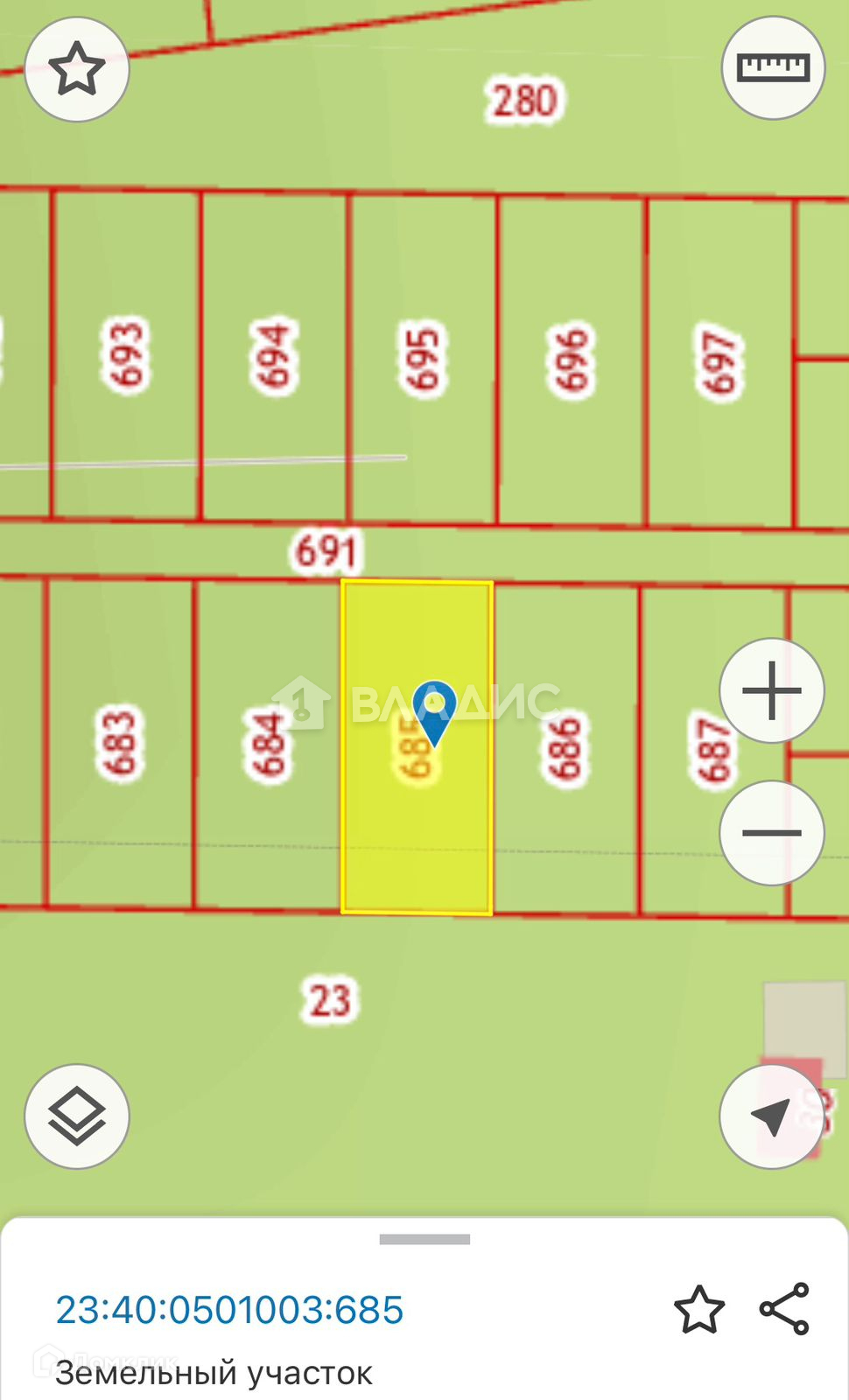This screenshot has height=1400, width=849.
Task: Open the map layers selector
Action: pyautogui.click(x=77, y=1116)
